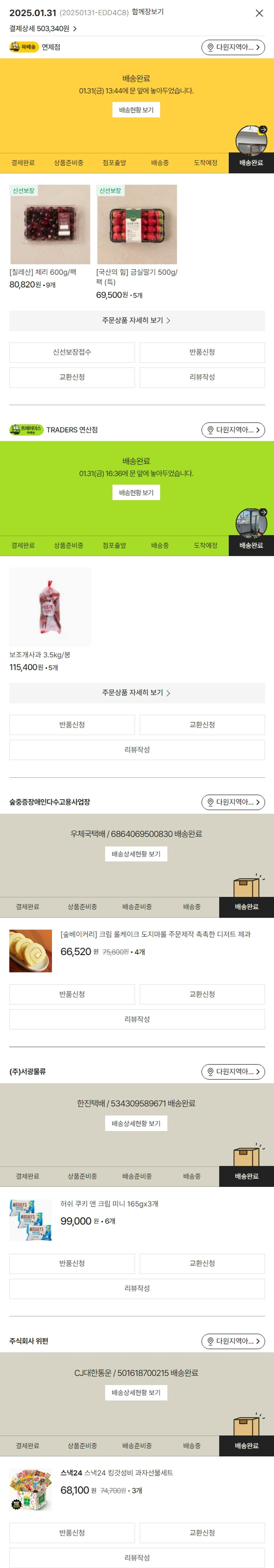
Task: Tap 신선보장접수 button
Action: click(x=72, y=352)
